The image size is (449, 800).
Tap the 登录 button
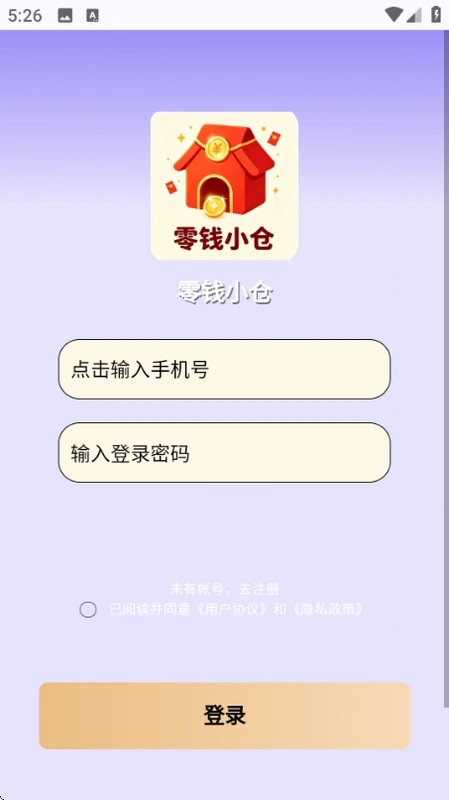click(225, 715)
